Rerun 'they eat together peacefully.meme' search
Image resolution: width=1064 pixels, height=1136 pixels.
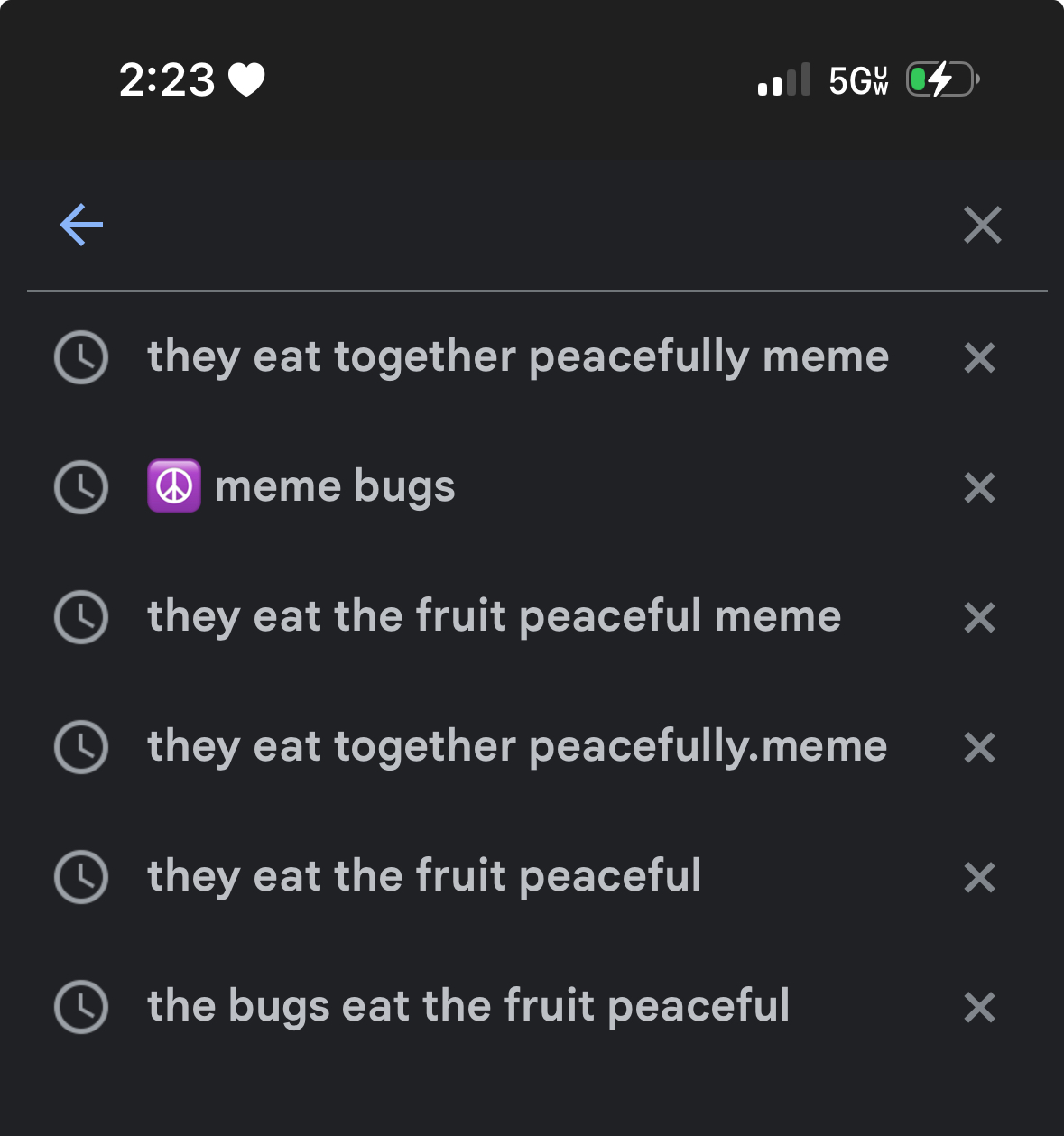pos(517,747)
